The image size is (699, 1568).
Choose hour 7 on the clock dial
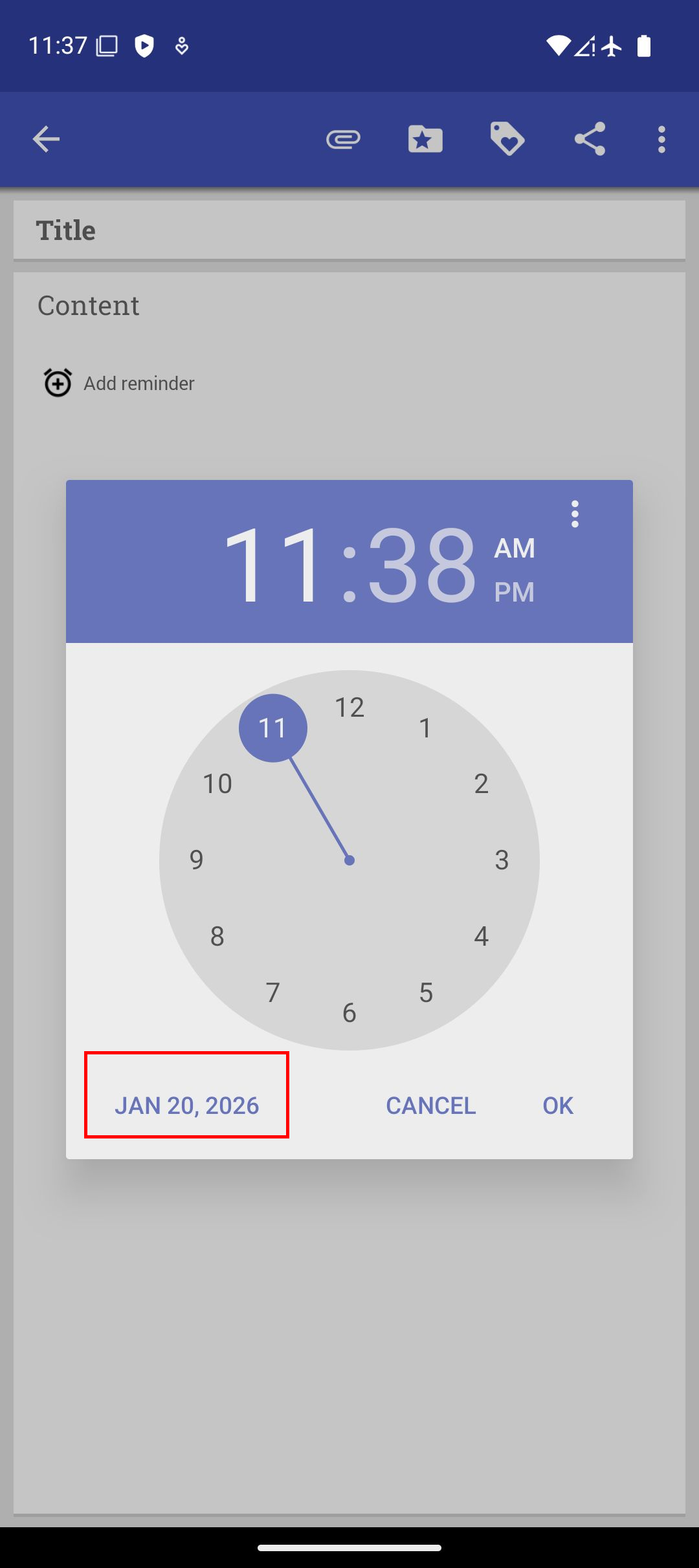click(273, 992)
